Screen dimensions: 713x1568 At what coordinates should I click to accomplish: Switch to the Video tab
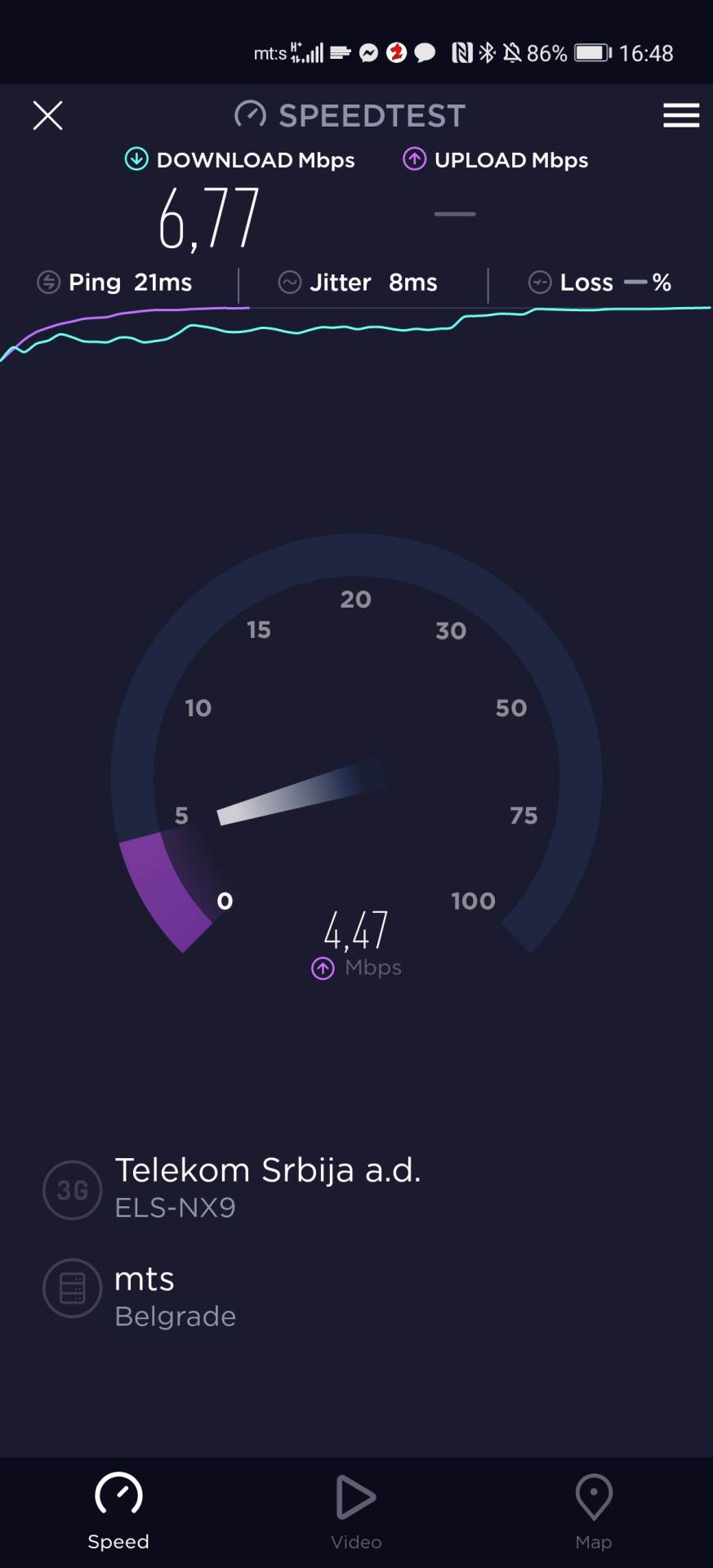[x=356, y=1511]
